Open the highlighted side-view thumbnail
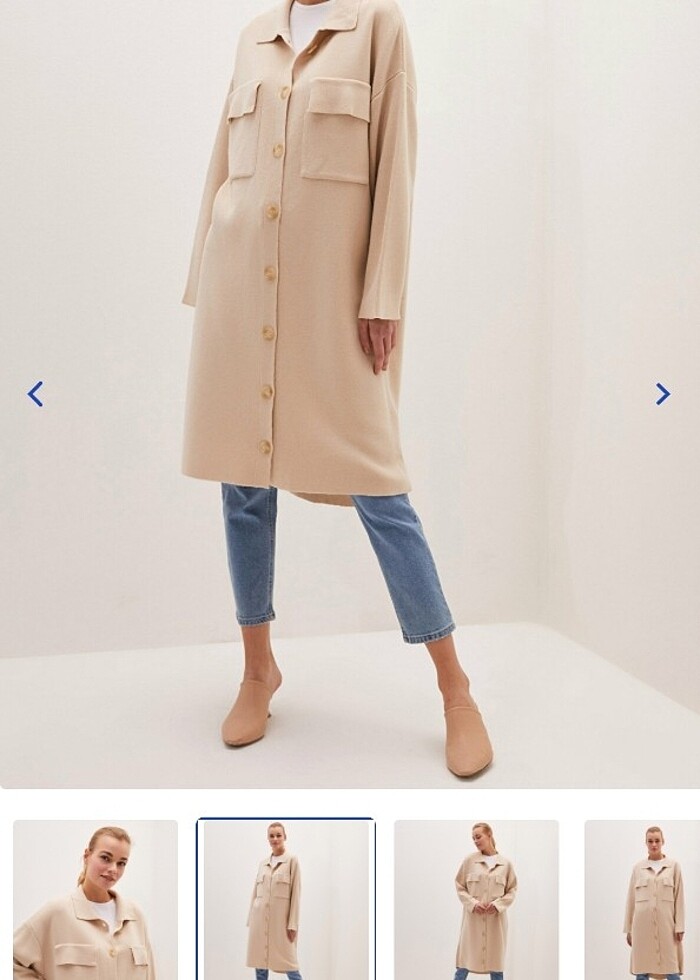 [x=286, y=899]
